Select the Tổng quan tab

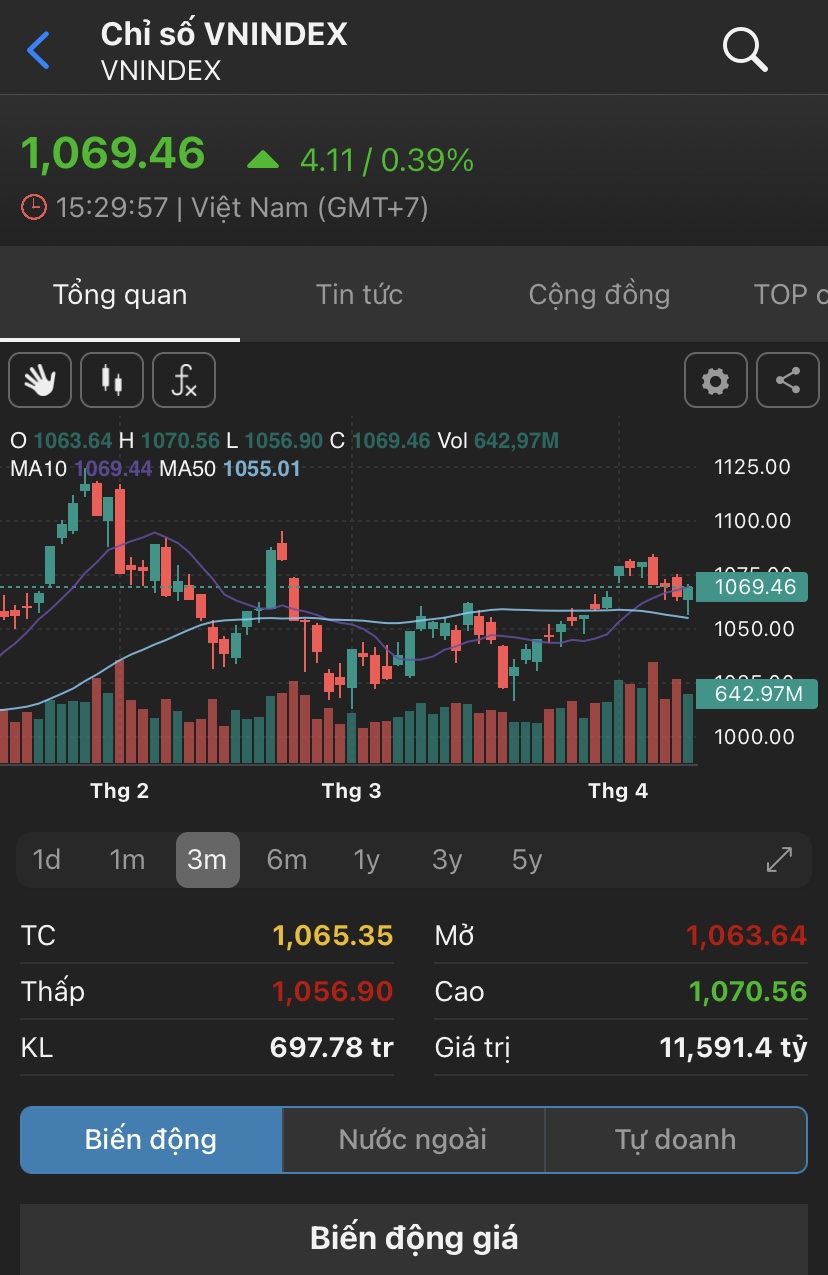click(x=120, y=295)
